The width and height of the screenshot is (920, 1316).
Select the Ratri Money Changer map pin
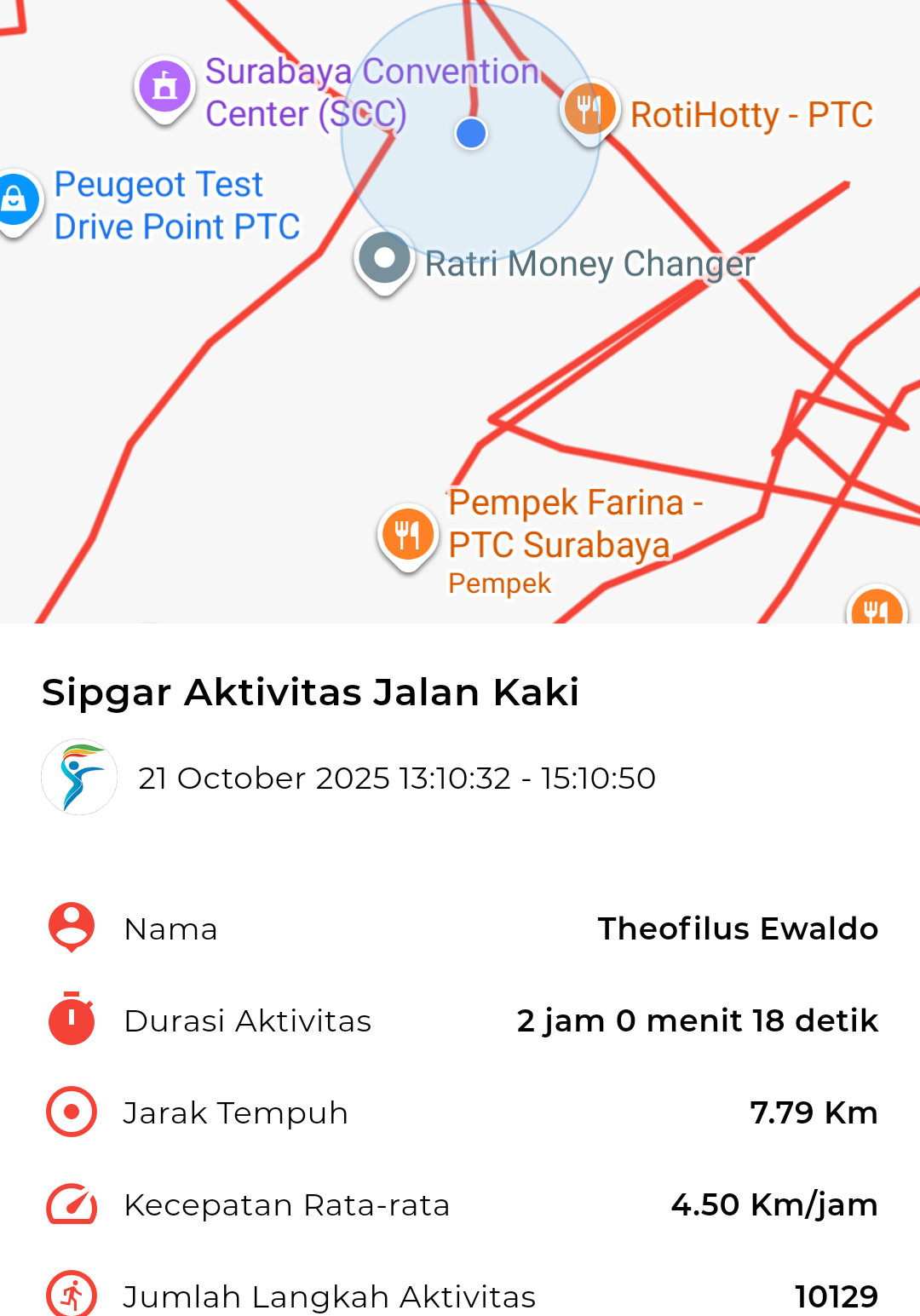click(385, 259)
